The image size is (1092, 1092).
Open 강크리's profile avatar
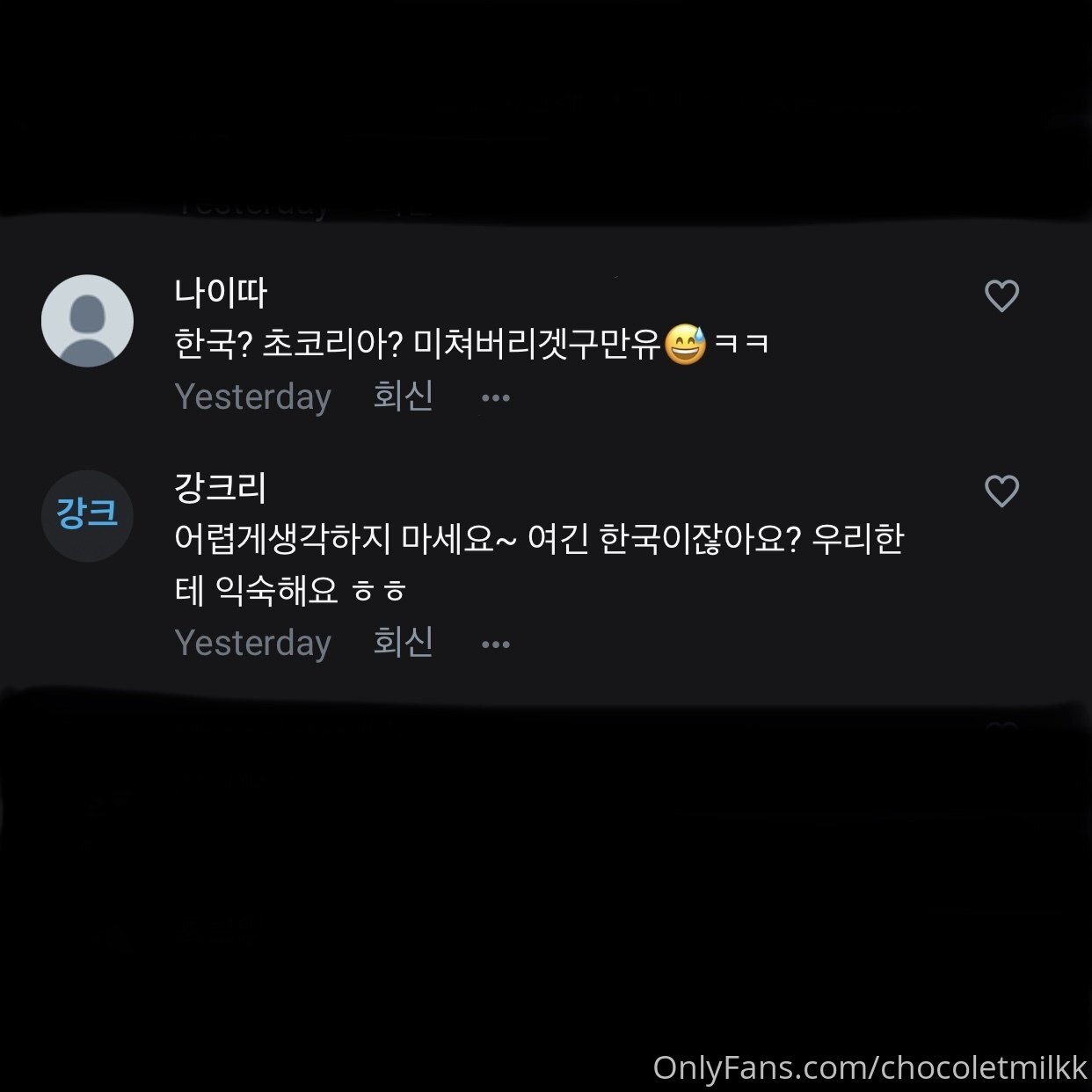coord(87,515)
